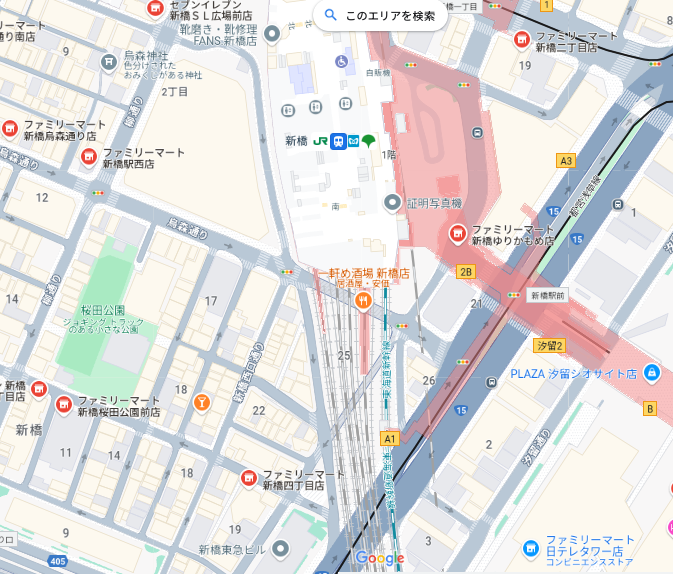Open FamilyMart 新橋二丁目店 pin
Viewport: 673px width, 574px height.
[521, 40]
